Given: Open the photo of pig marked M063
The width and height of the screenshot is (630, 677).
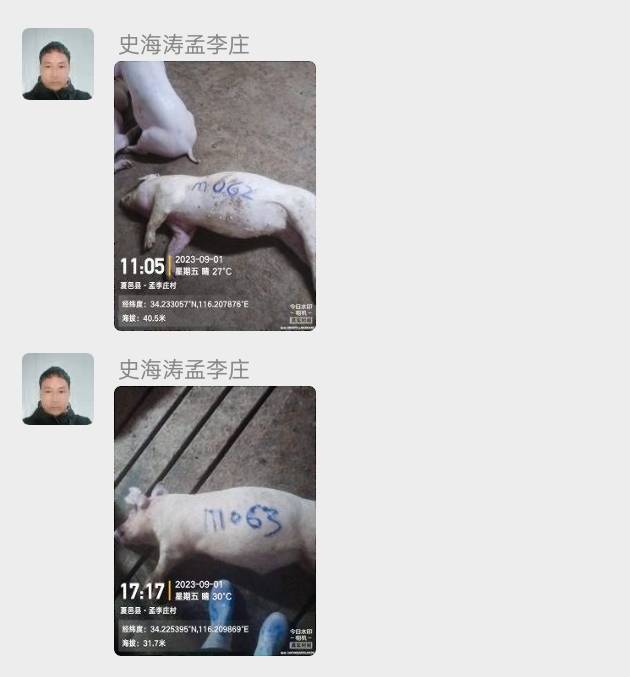Looking at the screenshot, I should (215, 521).
